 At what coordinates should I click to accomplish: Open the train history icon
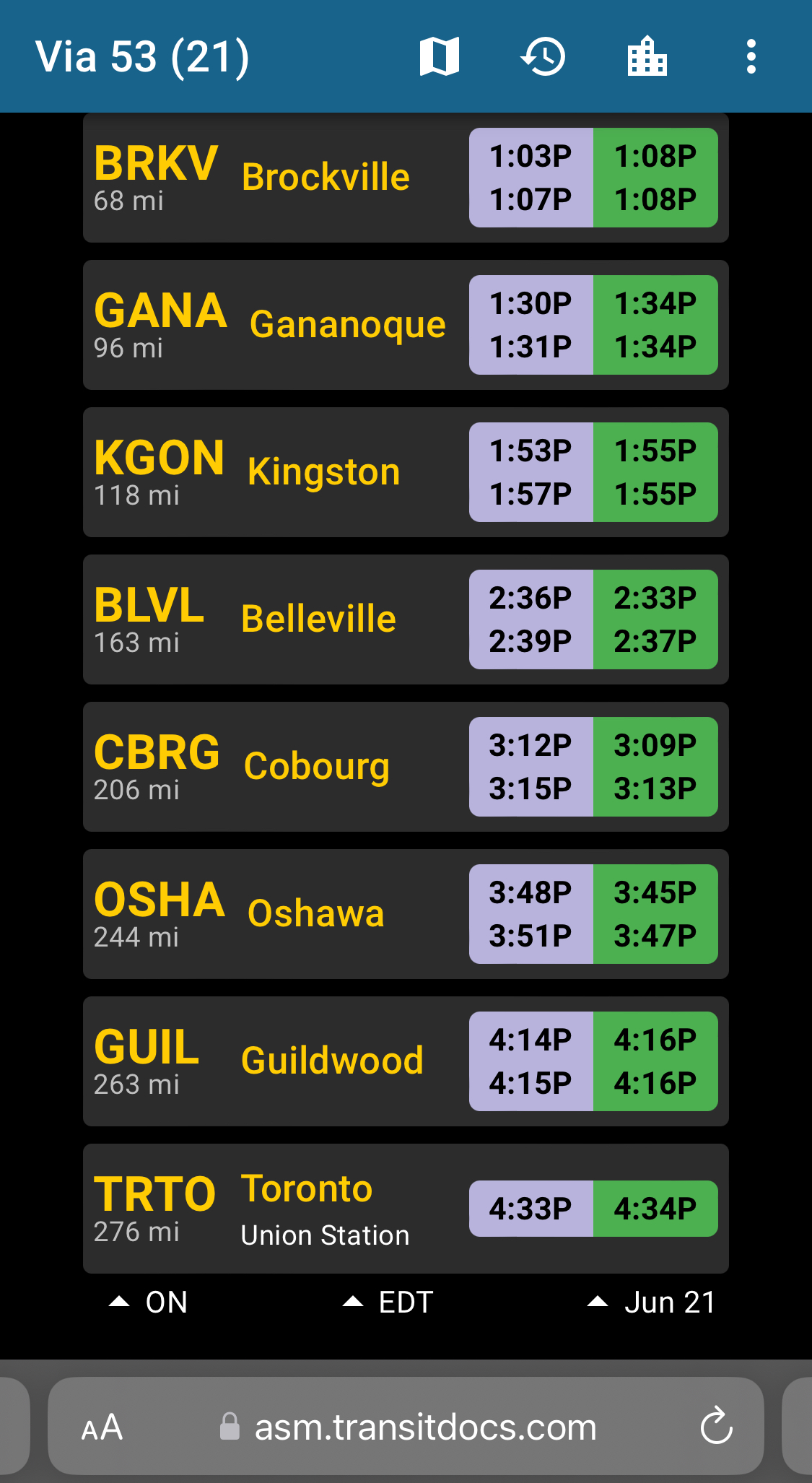point(543,56)
